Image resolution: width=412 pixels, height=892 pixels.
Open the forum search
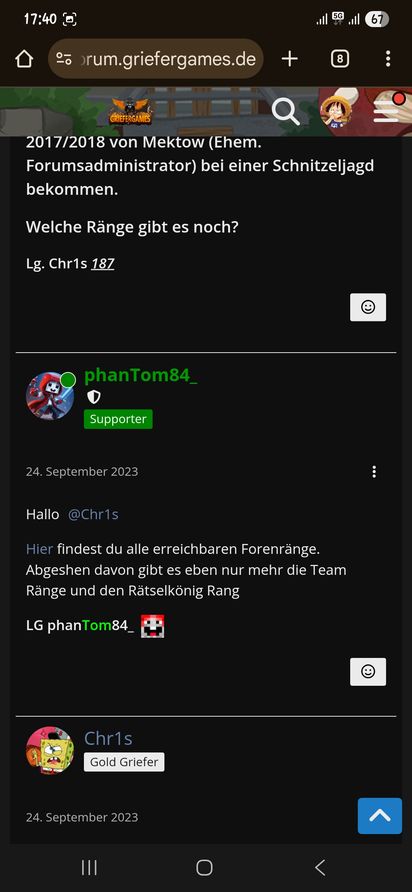click(285, 112)
